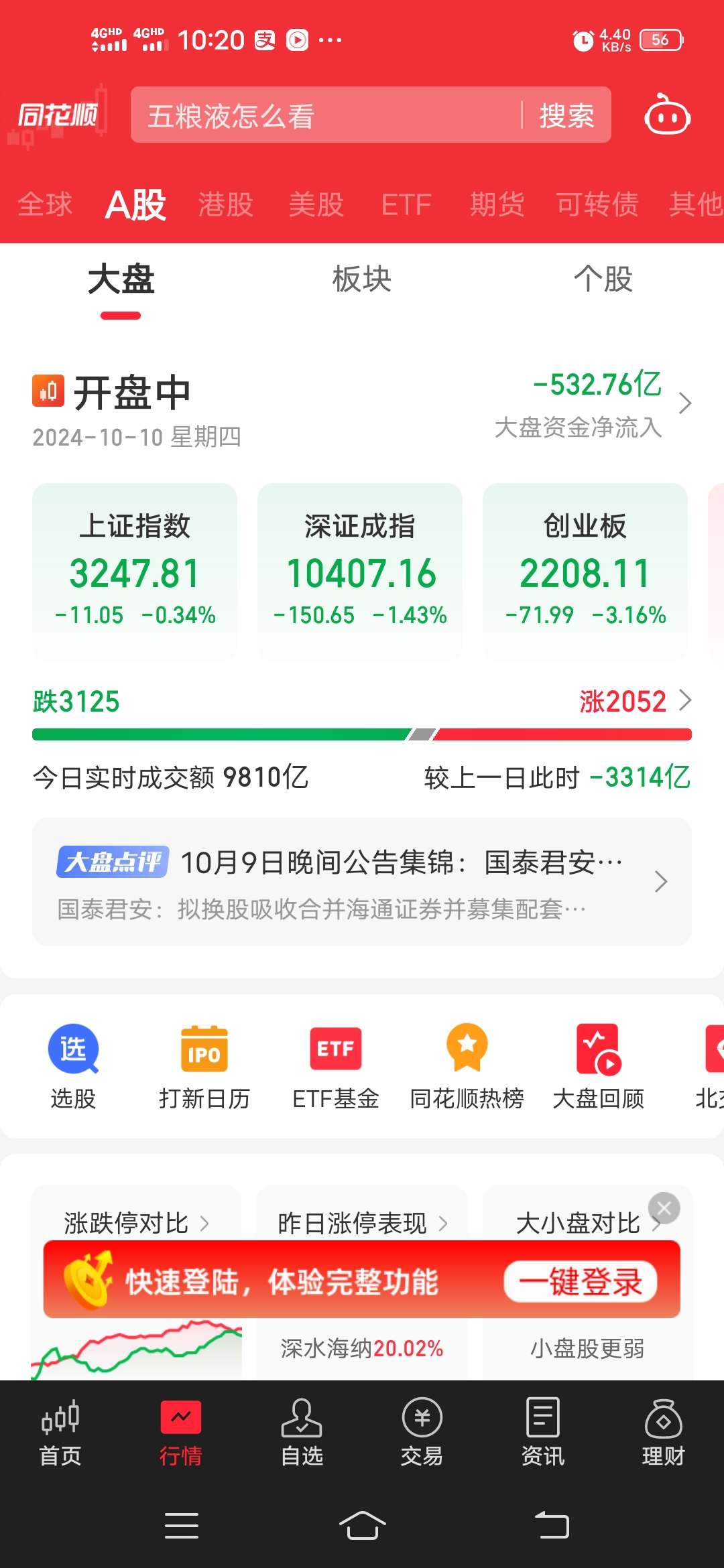The image size is (724, 1568).
Task: Tap the 搜索 button
Action: (x=567, y=115)
